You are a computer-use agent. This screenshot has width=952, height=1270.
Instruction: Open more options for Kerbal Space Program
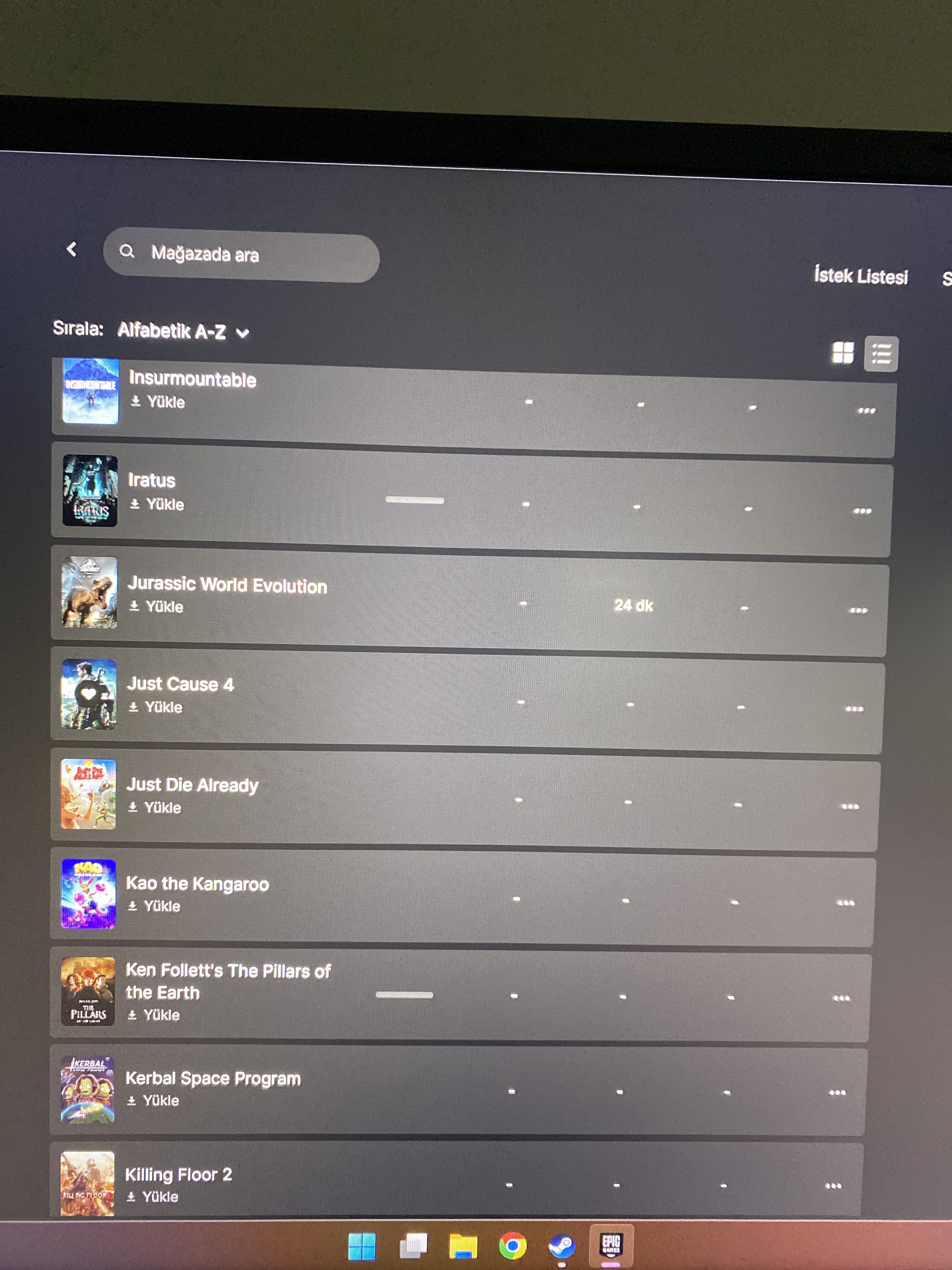point(837,1093)
